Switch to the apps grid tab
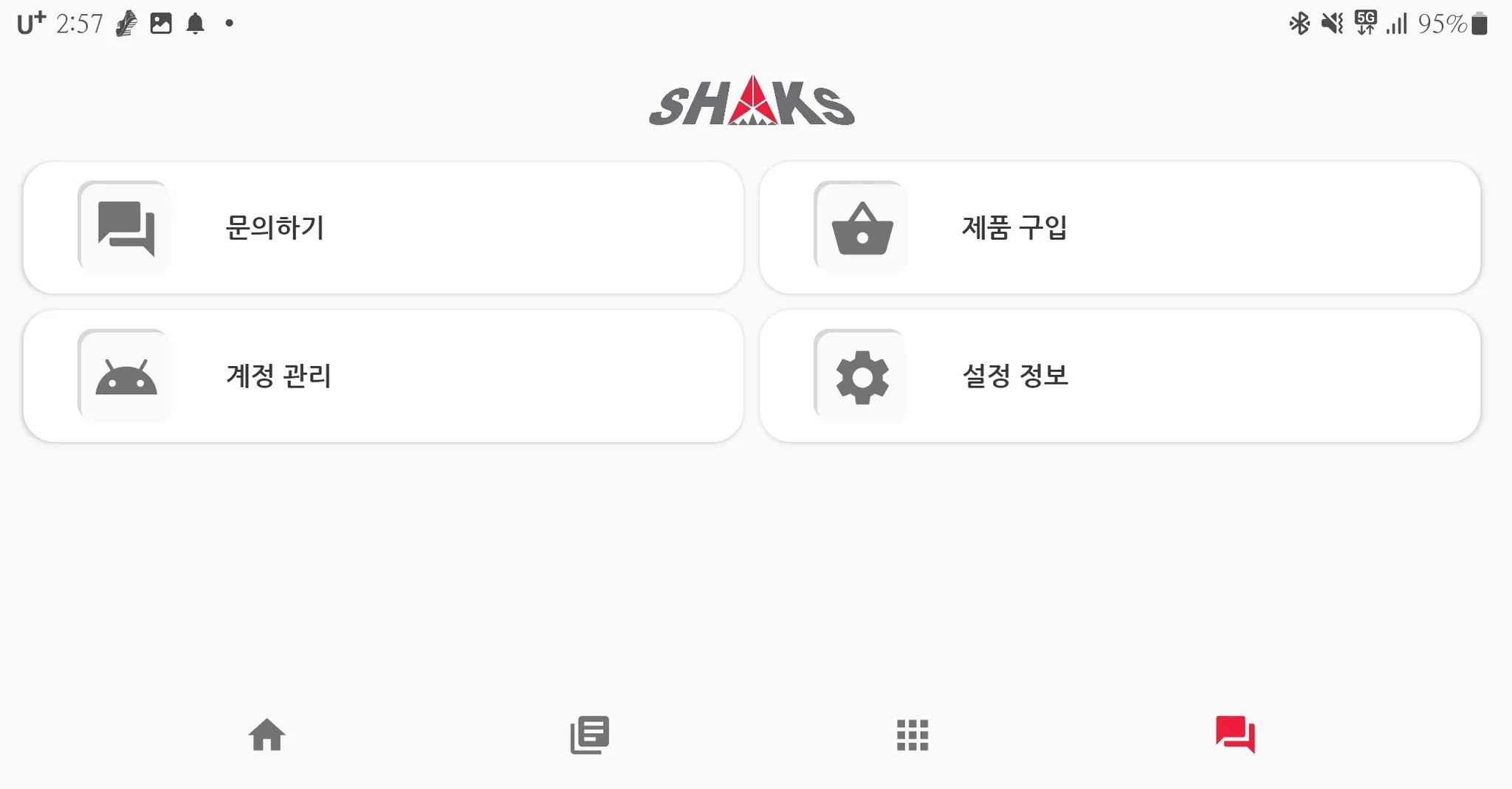 click(x=913, y=734)
